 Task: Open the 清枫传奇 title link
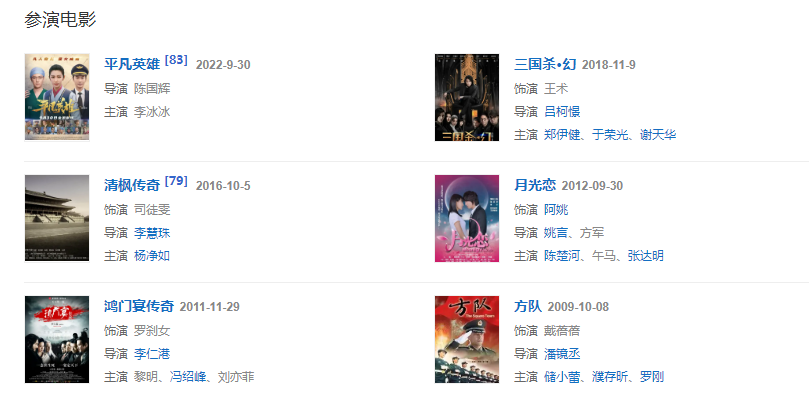[x=132, y=185]
